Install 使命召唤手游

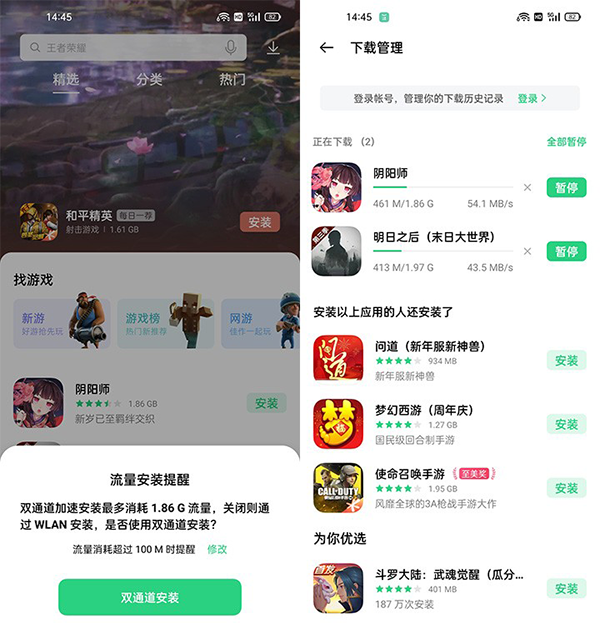click(566, 488)
